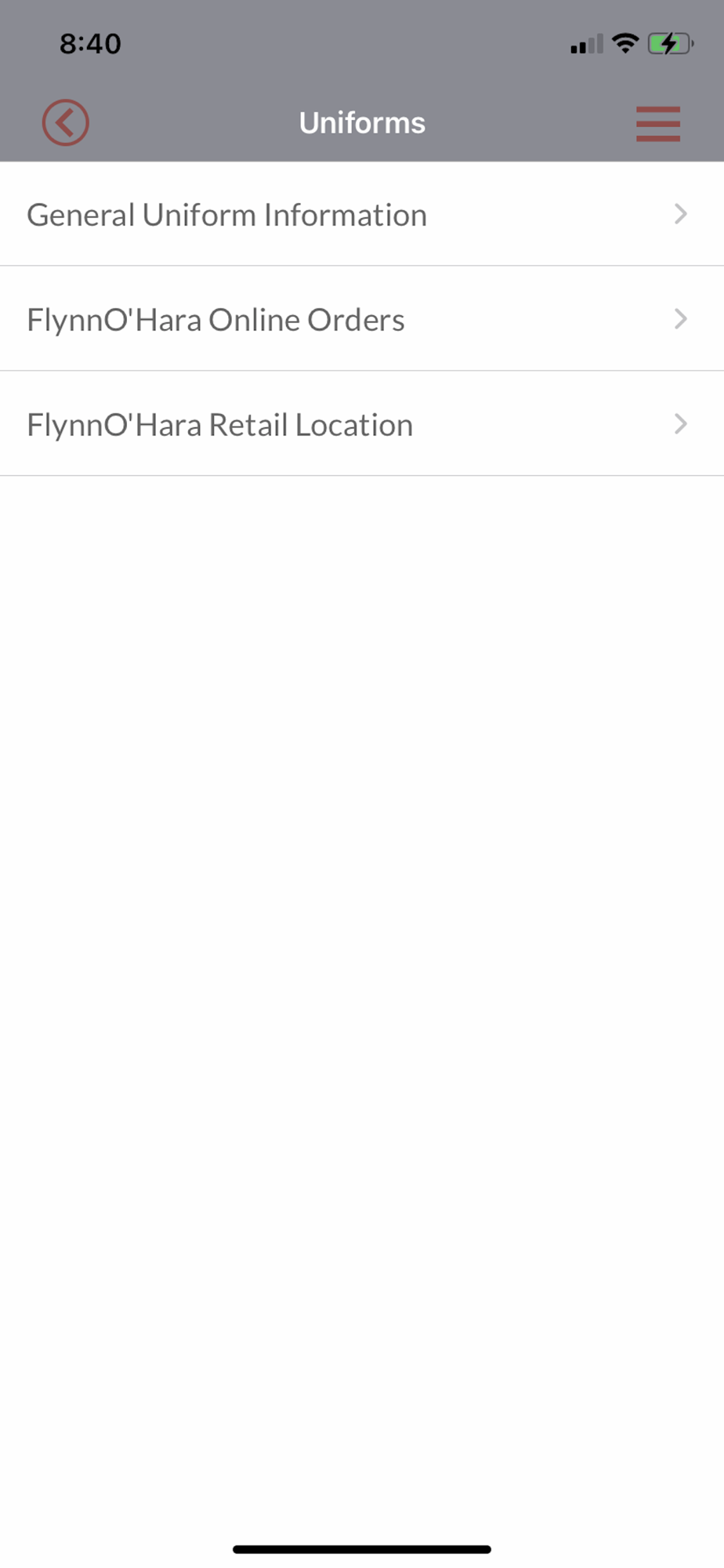
Task: View FlynnO'Hara Online Orders
Action: tap(362, 319)
